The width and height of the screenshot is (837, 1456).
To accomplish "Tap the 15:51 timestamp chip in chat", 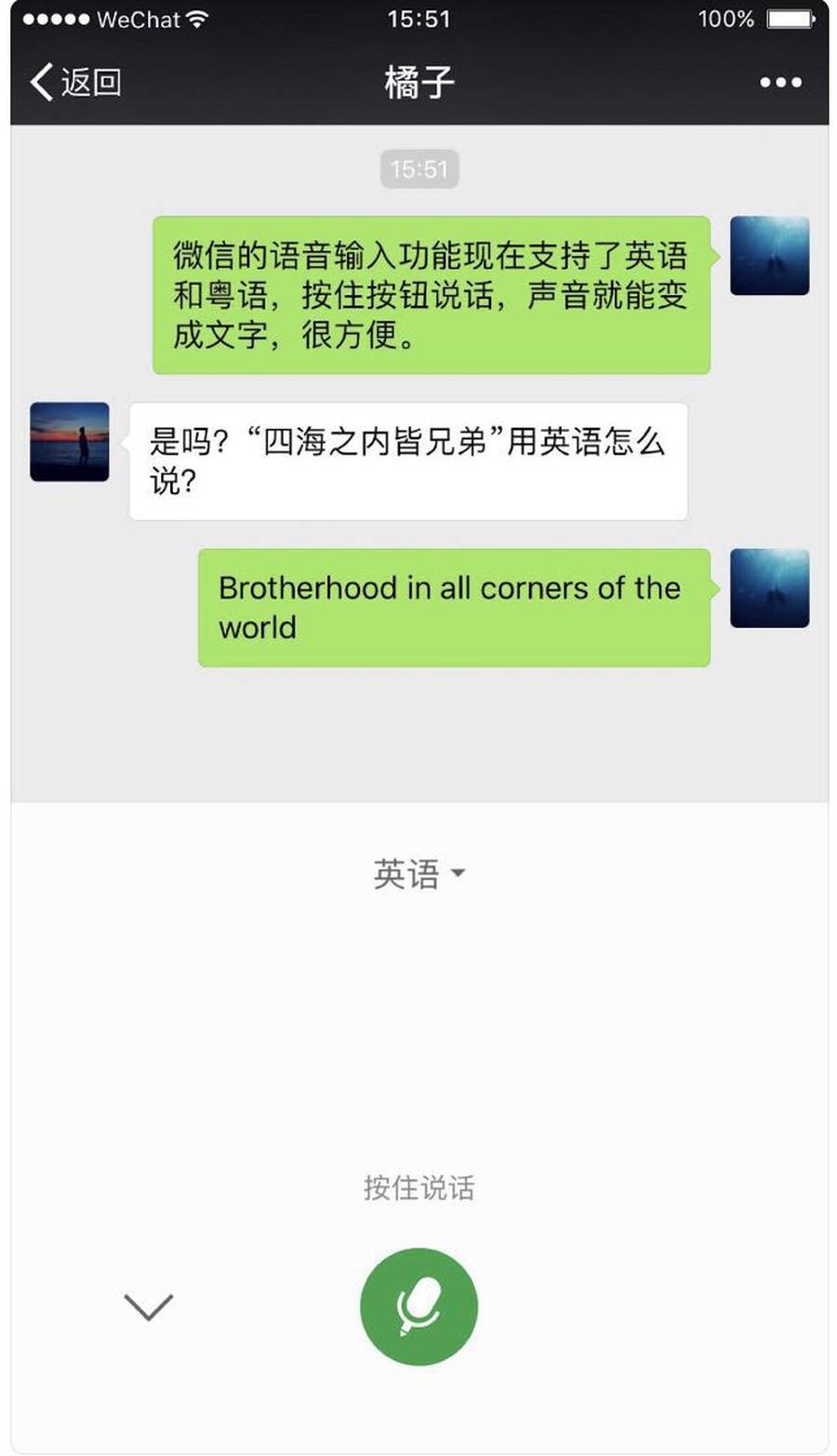I will point(419,168).
